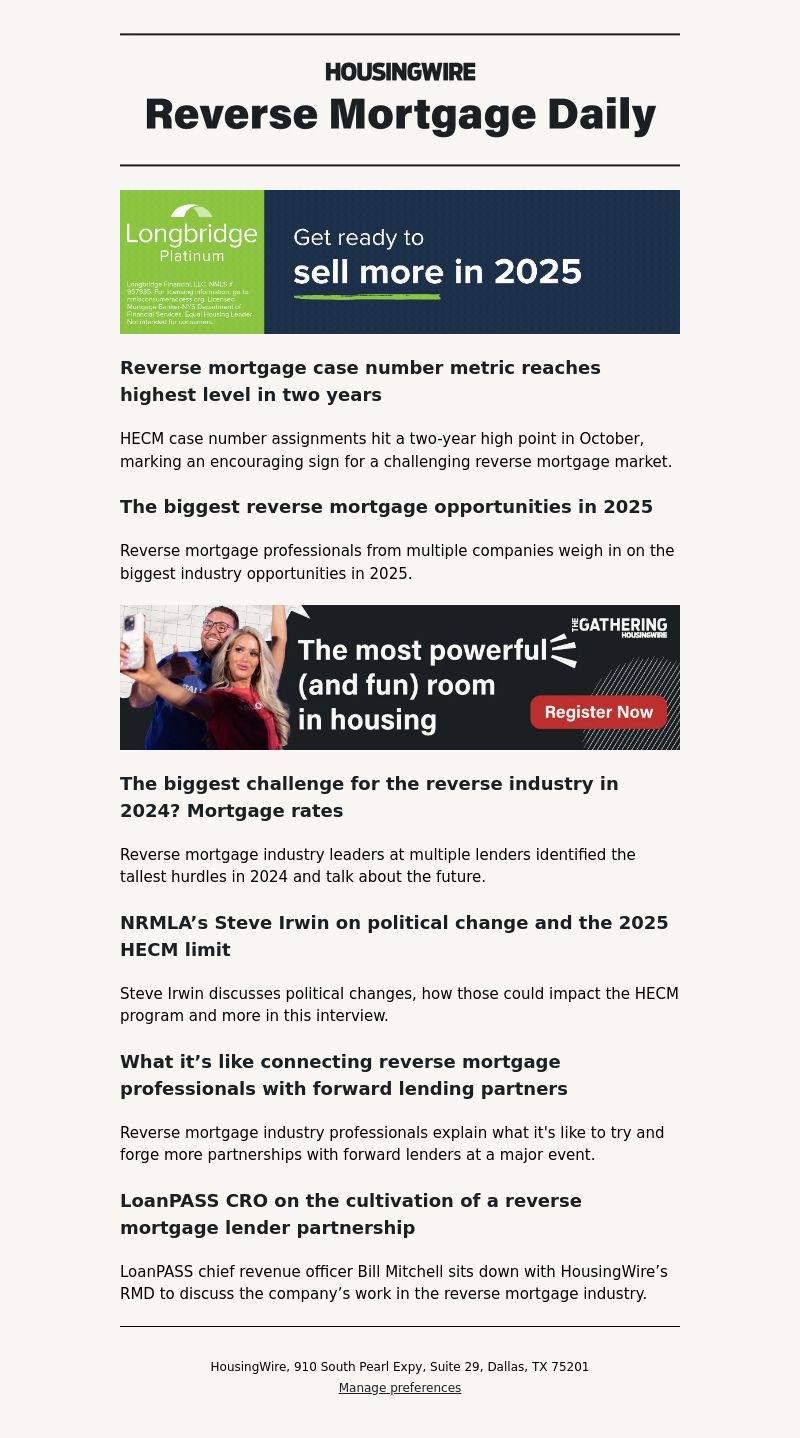This screenshot has height=1438, width=800.
Task: Open NRMLA's Steve Irwin interview article
Action: [394, 936]
